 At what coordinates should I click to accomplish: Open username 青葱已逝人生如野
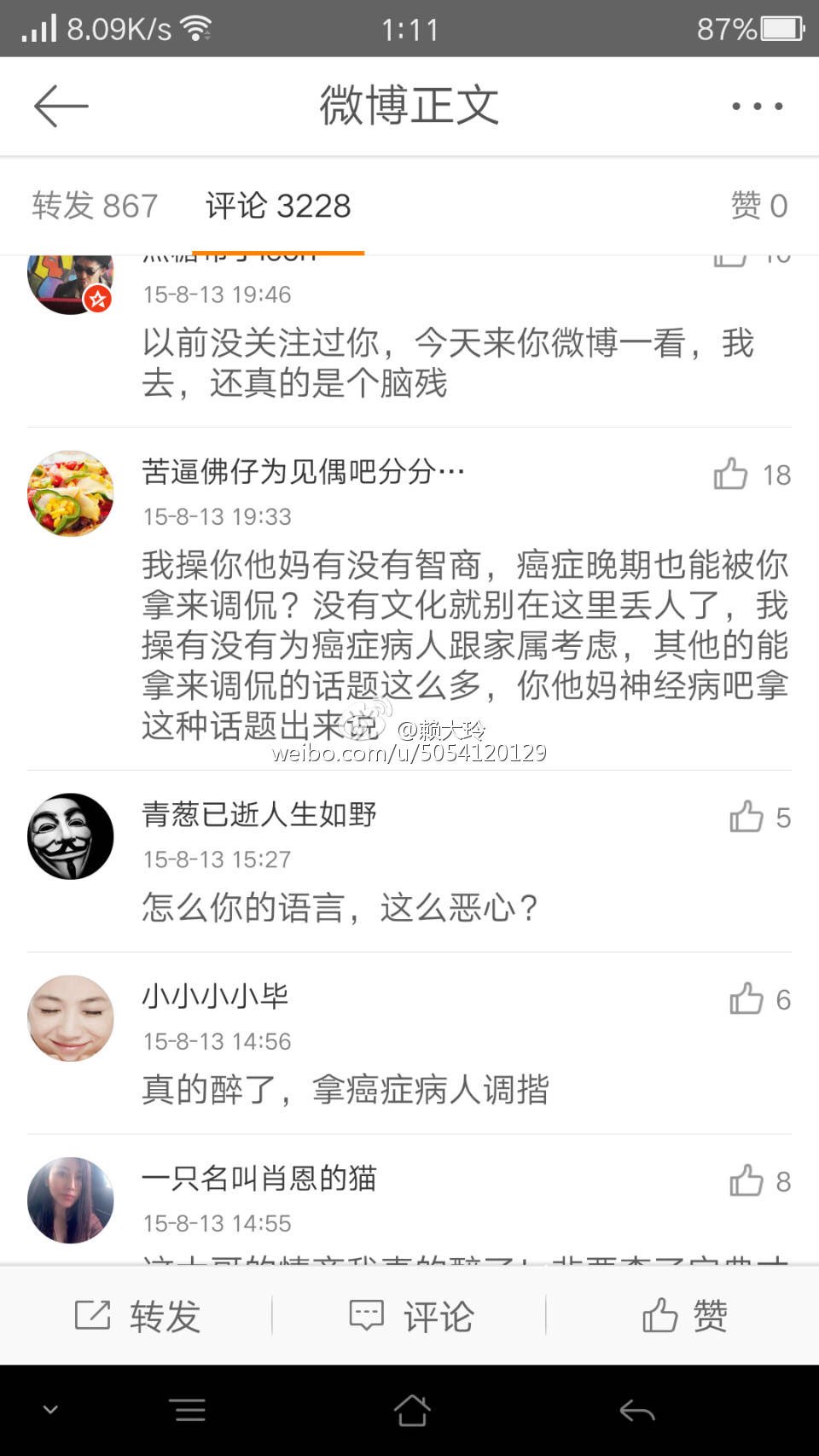coord(259,814)
